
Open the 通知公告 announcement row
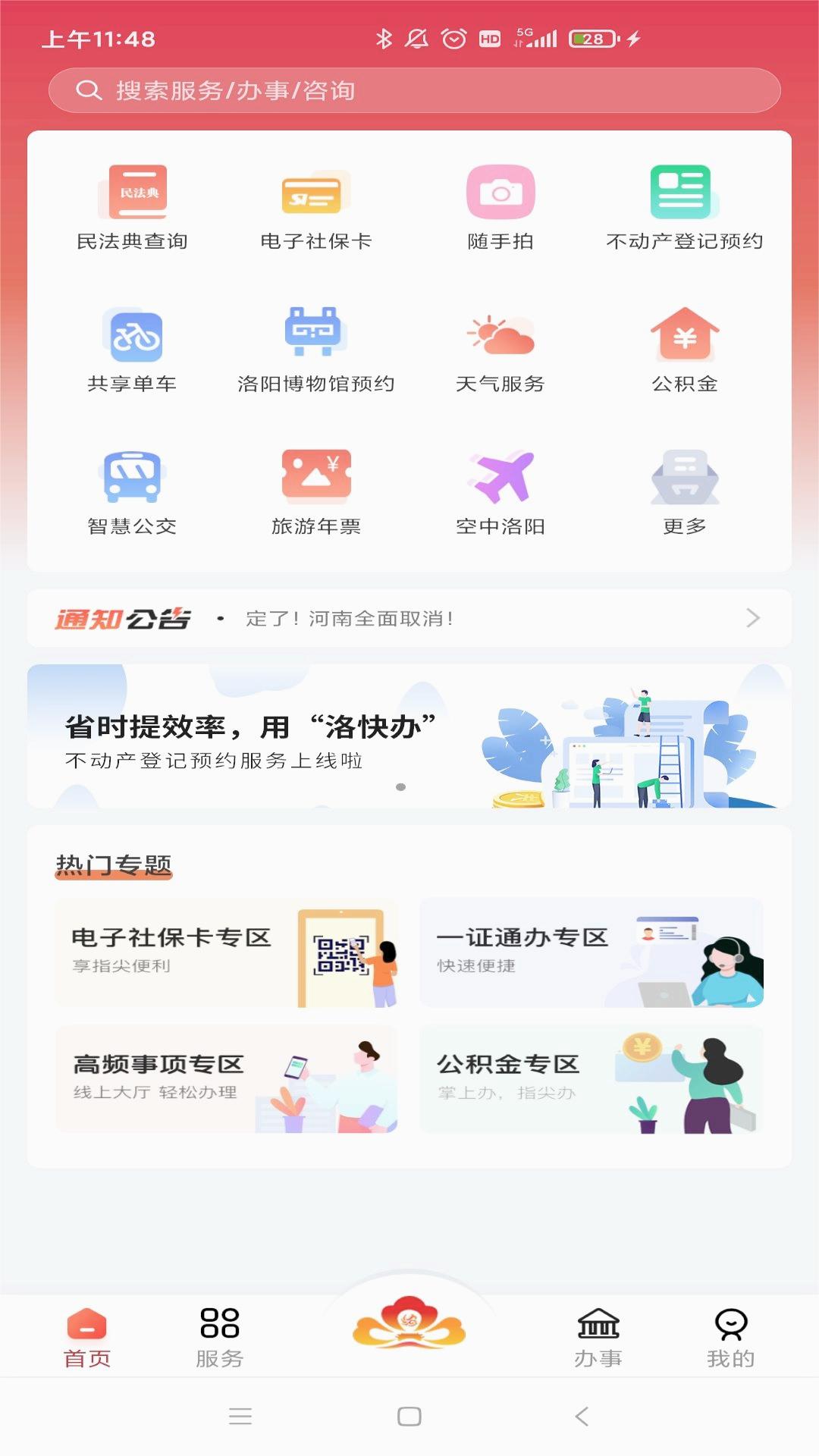tap(409, 618)
